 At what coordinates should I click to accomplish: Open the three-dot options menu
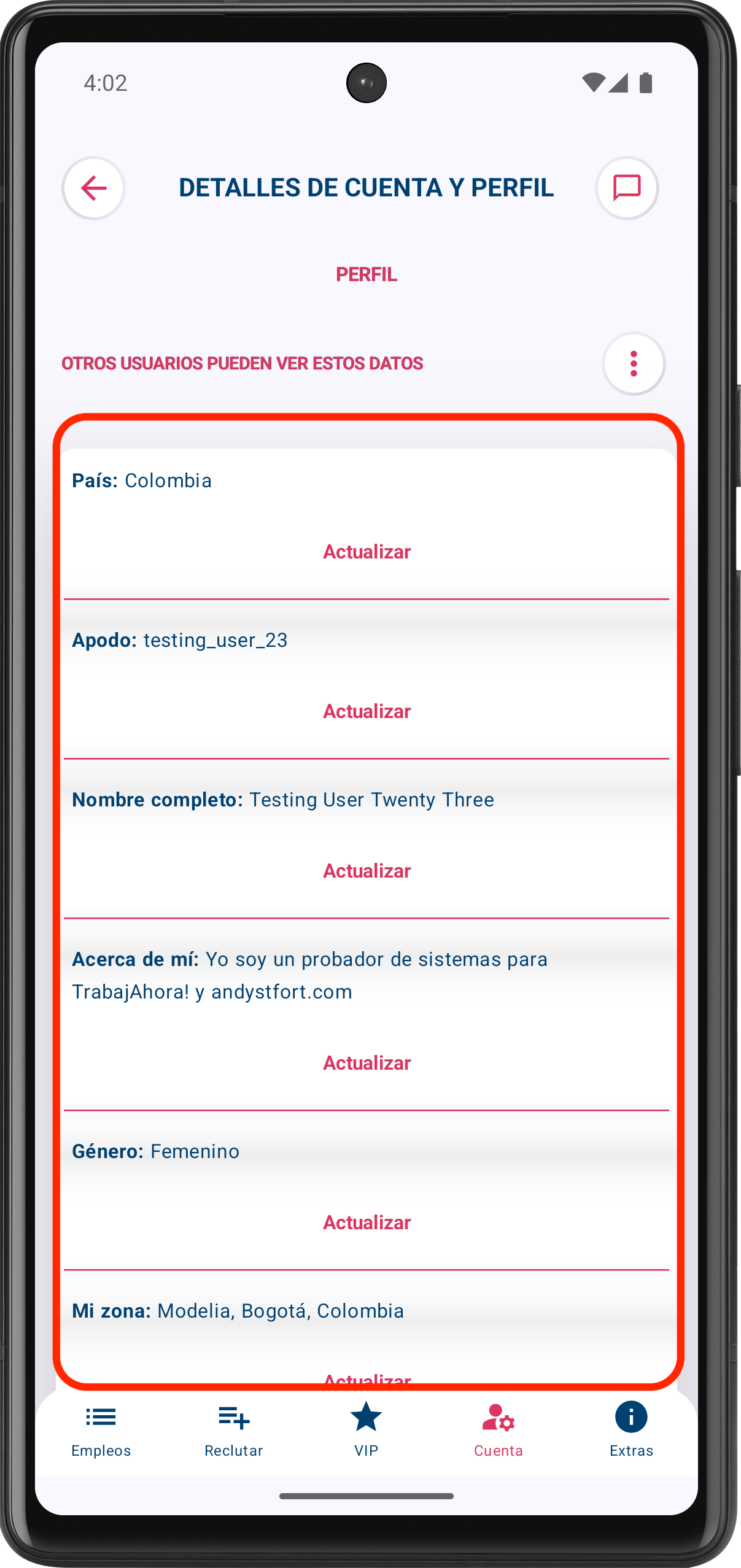[634, 364]
